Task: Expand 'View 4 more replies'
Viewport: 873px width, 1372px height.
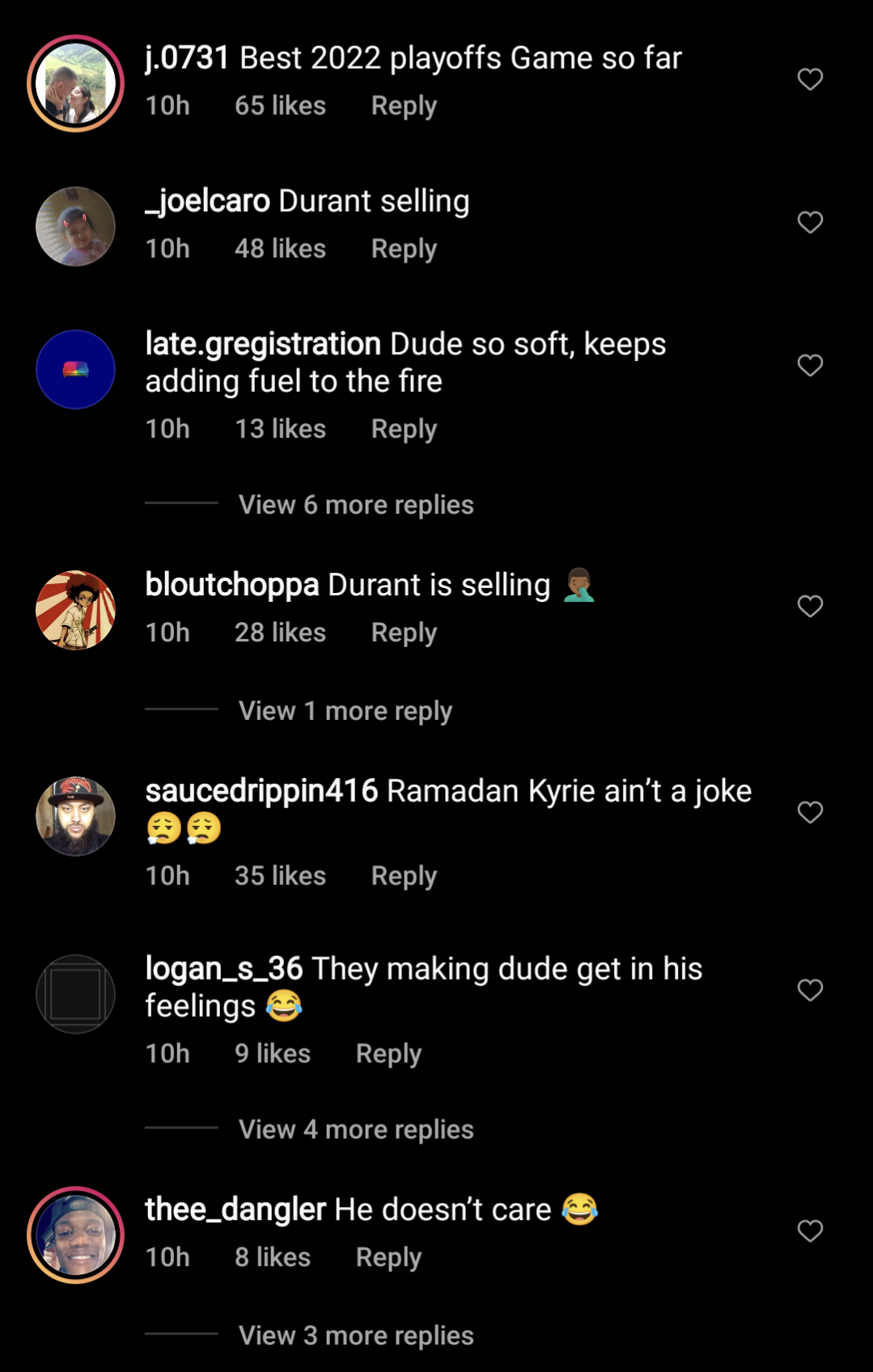Action: click(355, 1129)
